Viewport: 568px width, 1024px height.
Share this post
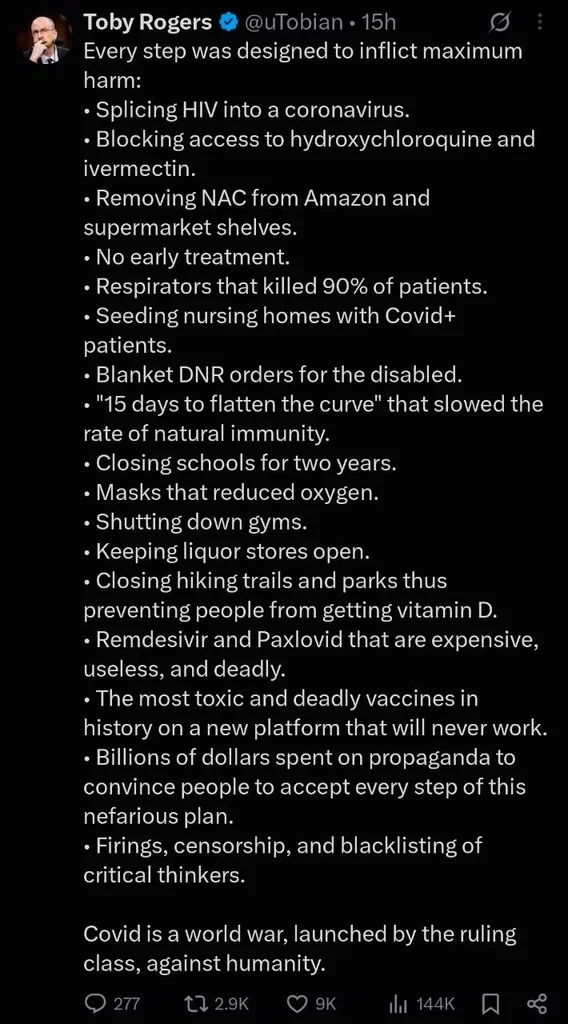pyautogui.click(x=536, y=1003)
